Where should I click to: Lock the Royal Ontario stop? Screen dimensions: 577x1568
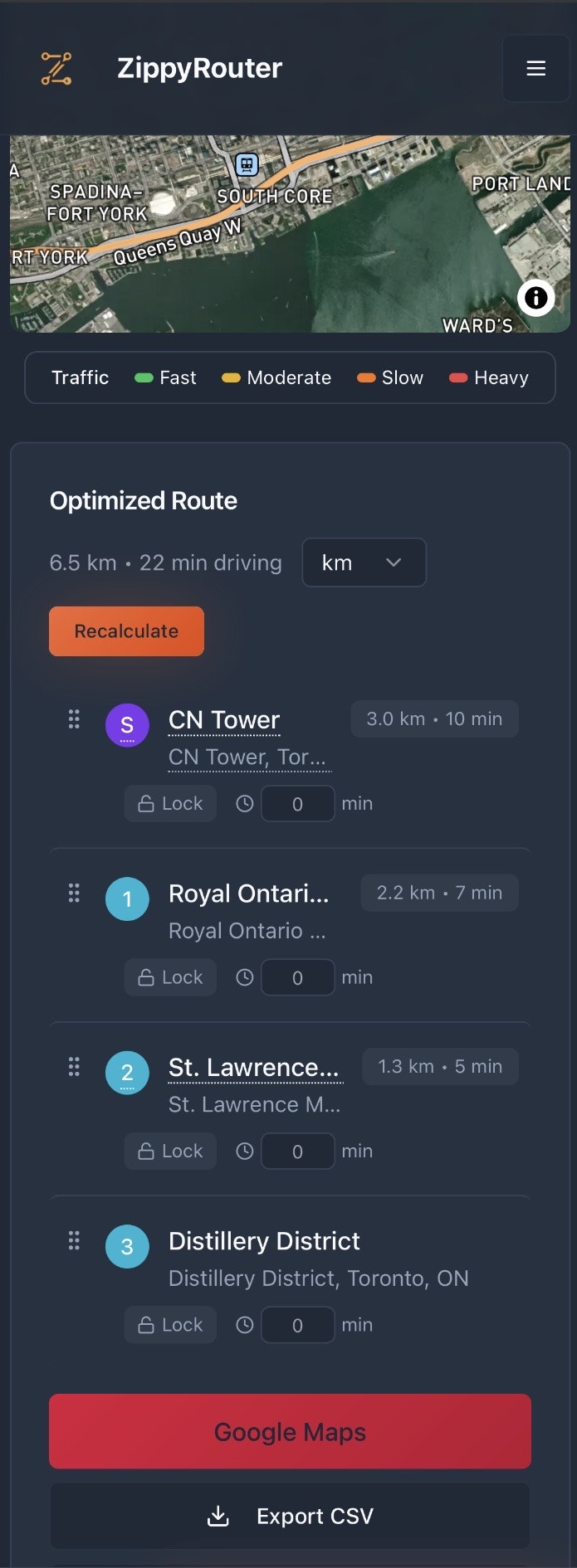click(x=170, y=977)
